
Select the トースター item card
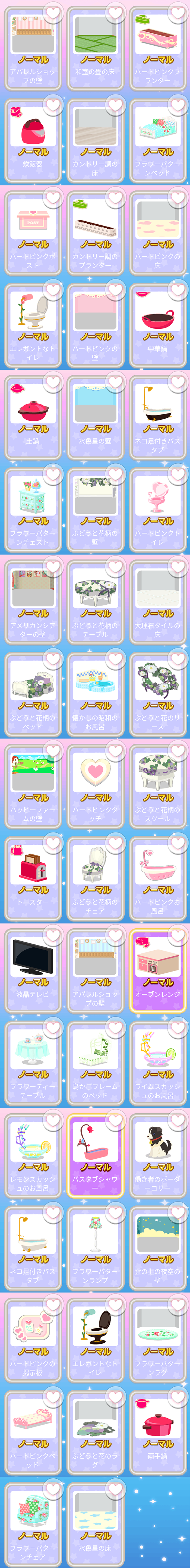[x=33, y=878]
